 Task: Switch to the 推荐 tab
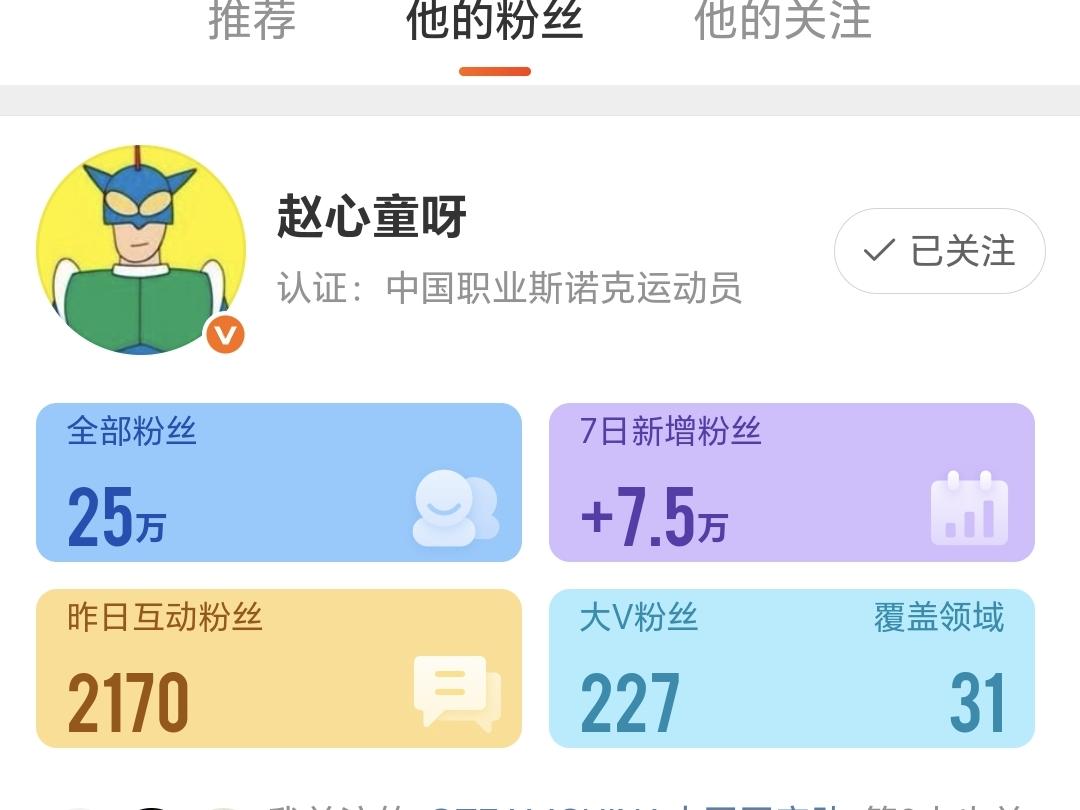[251, 22]
